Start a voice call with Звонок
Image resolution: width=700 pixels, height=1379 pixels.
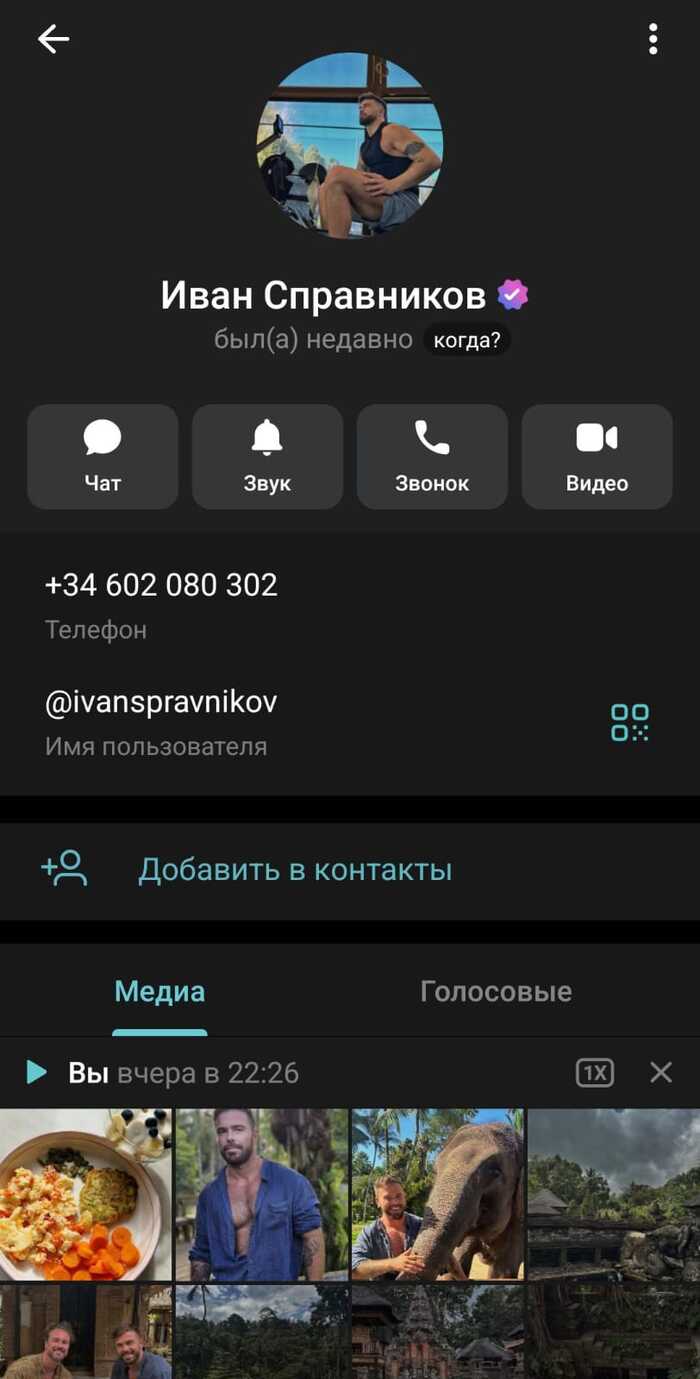click(432, 457)
